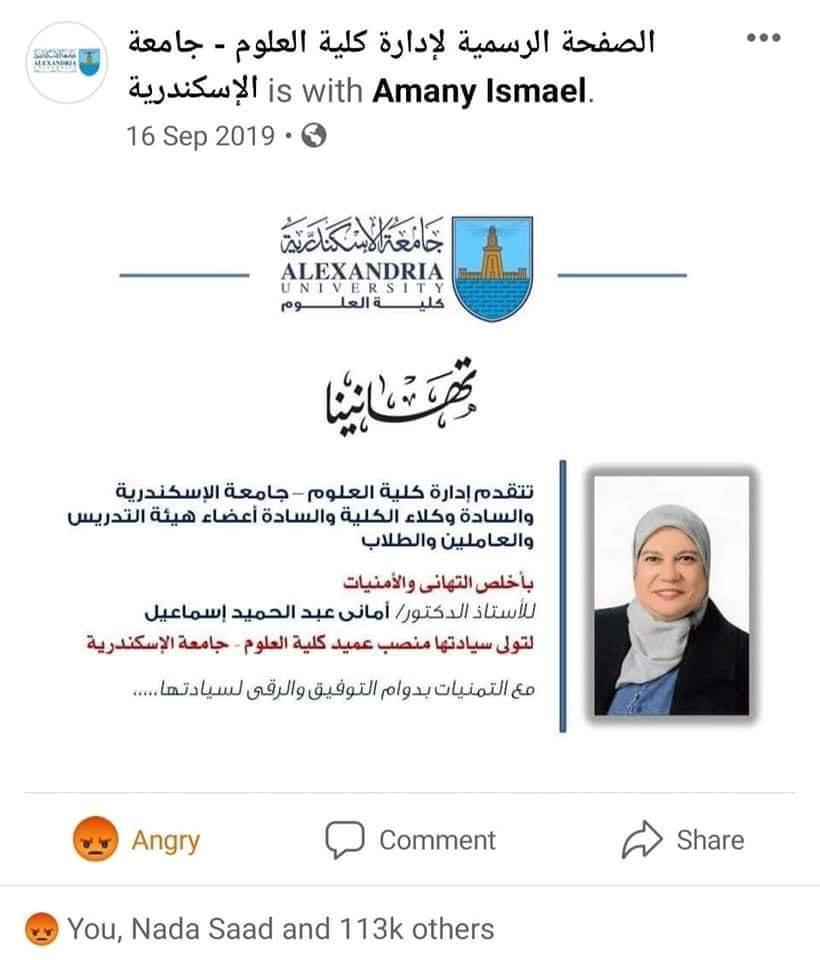Image resolution: width=820 pixels, height=960 pixels.
Task: Share this post
Action: [683, 840]
